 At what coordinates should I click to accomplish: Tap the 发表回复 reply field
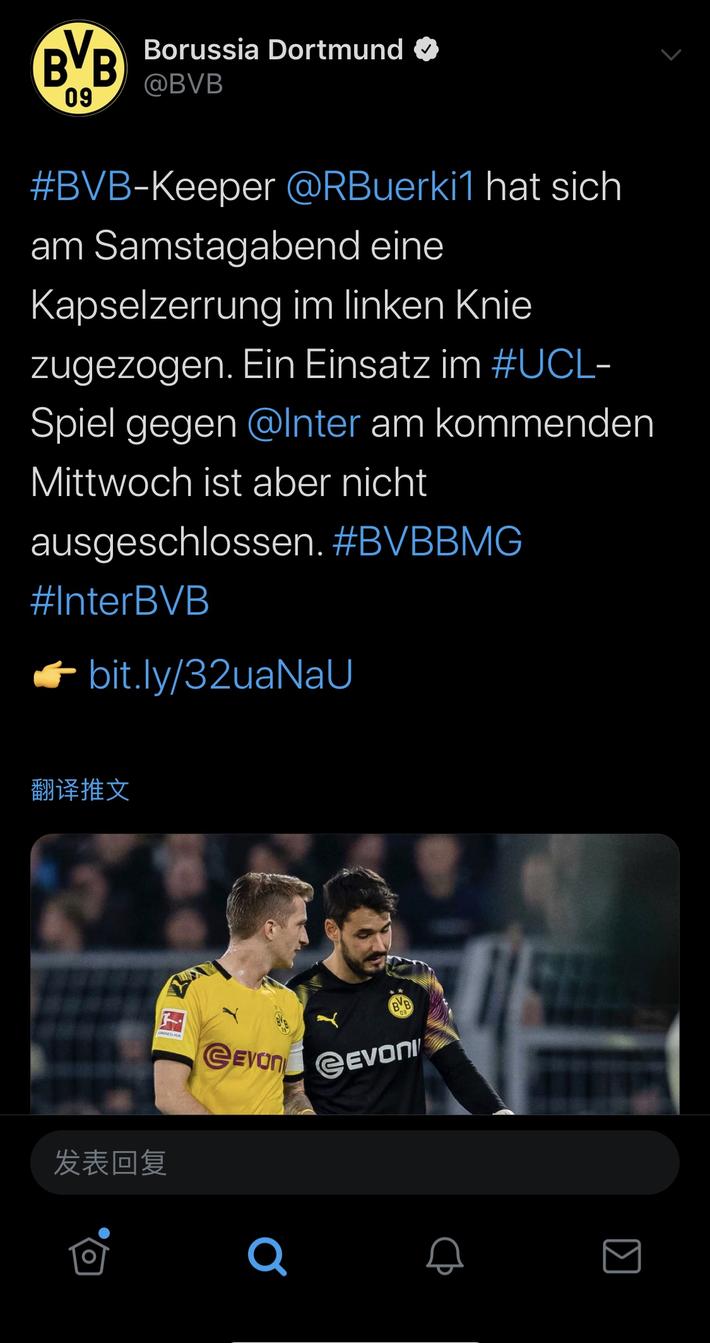[355, 1162]
